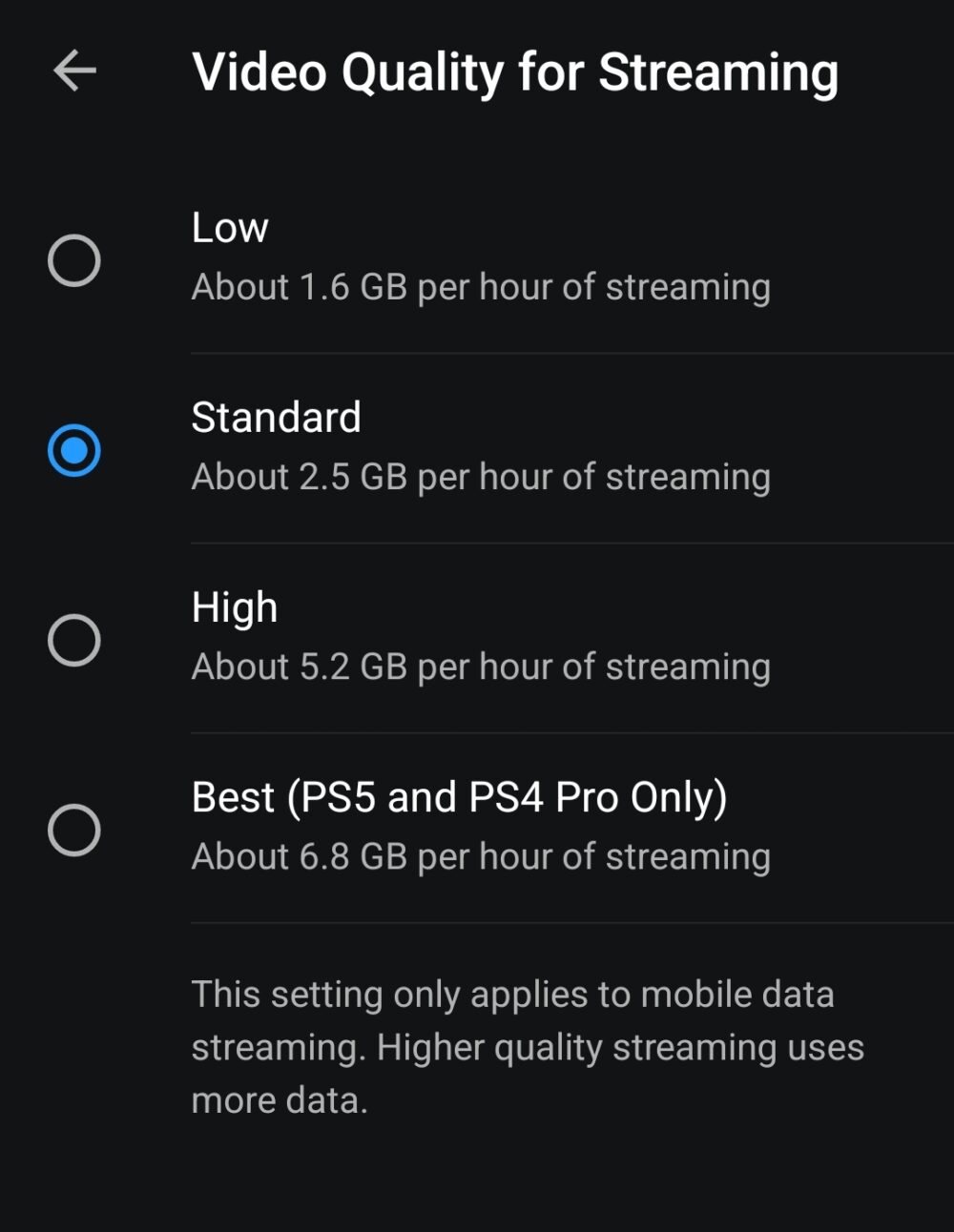Click 'About 2.5 GB per hour' description
954x1232 pixels.
481,476
